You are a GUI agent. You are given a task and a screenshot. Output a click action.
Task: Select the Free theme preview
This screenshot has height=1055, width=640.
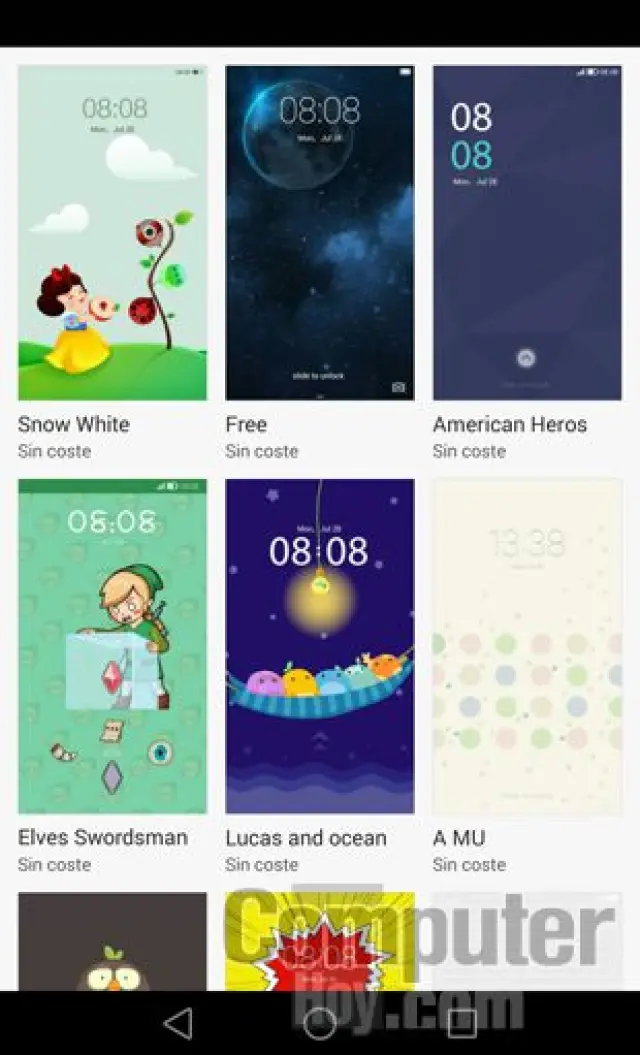(319, 233)
